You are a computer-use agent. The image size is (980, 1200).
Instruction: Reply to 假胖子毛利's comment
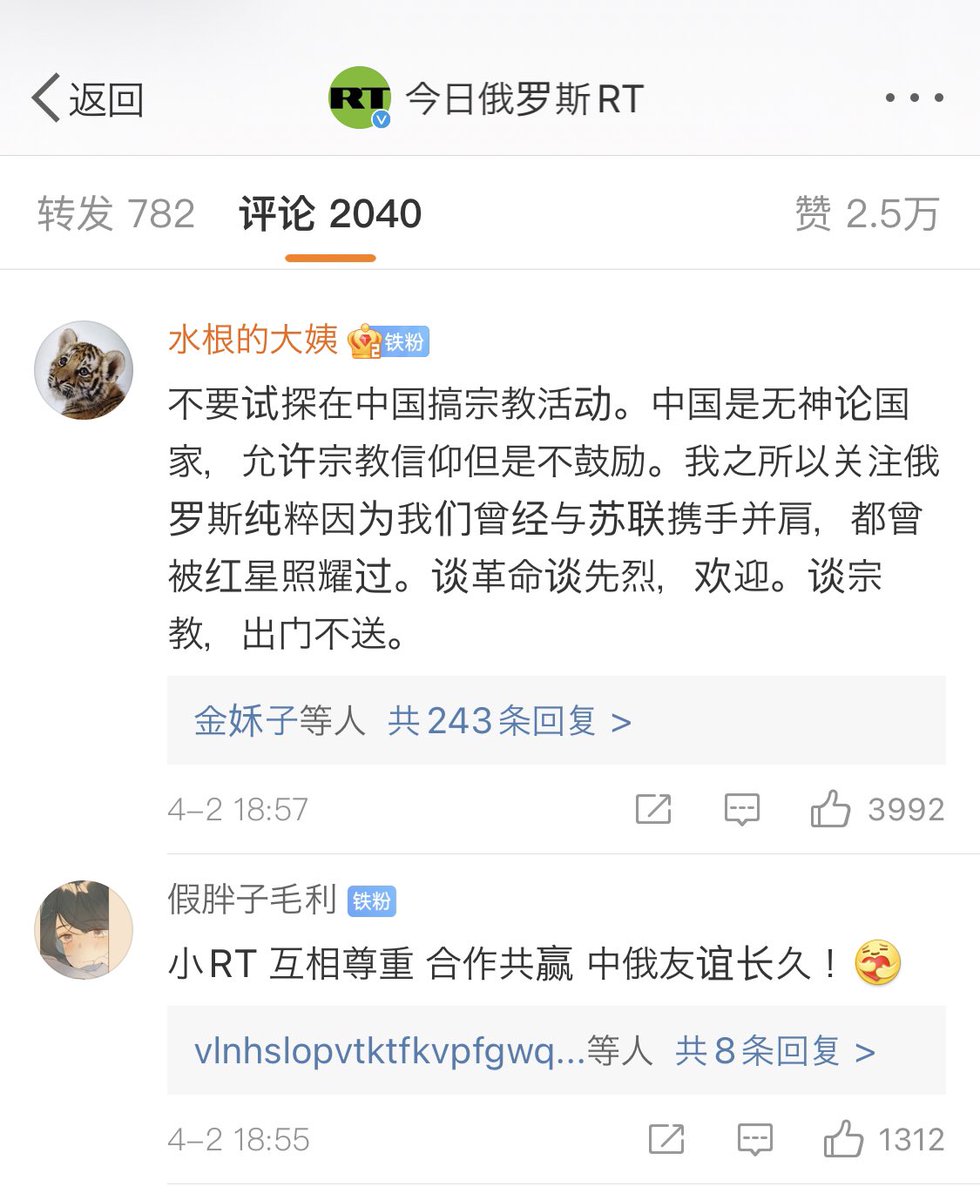pos(755,1139)
